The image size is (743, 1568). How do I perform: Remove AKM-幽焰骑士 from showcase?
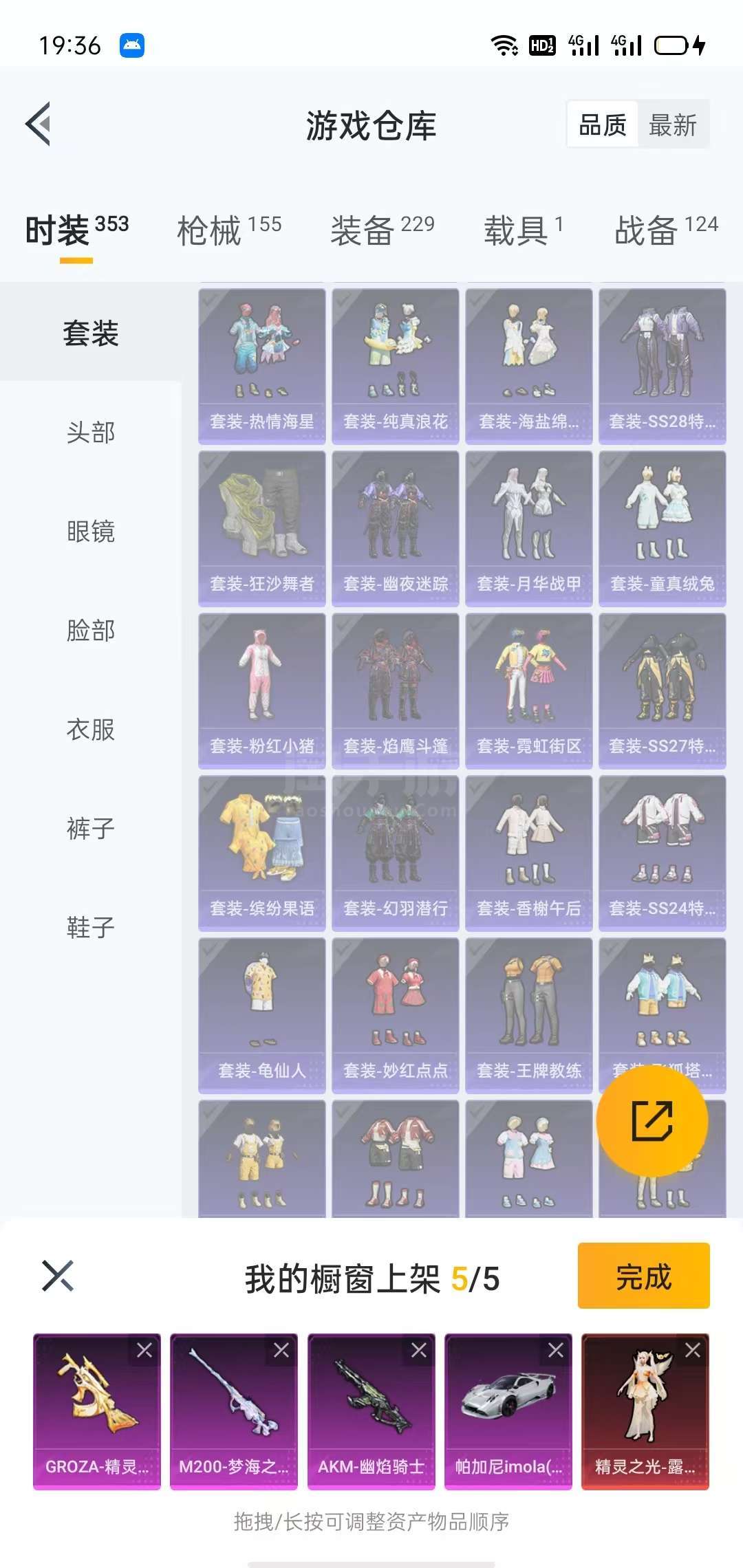[x=418, y=1351]
